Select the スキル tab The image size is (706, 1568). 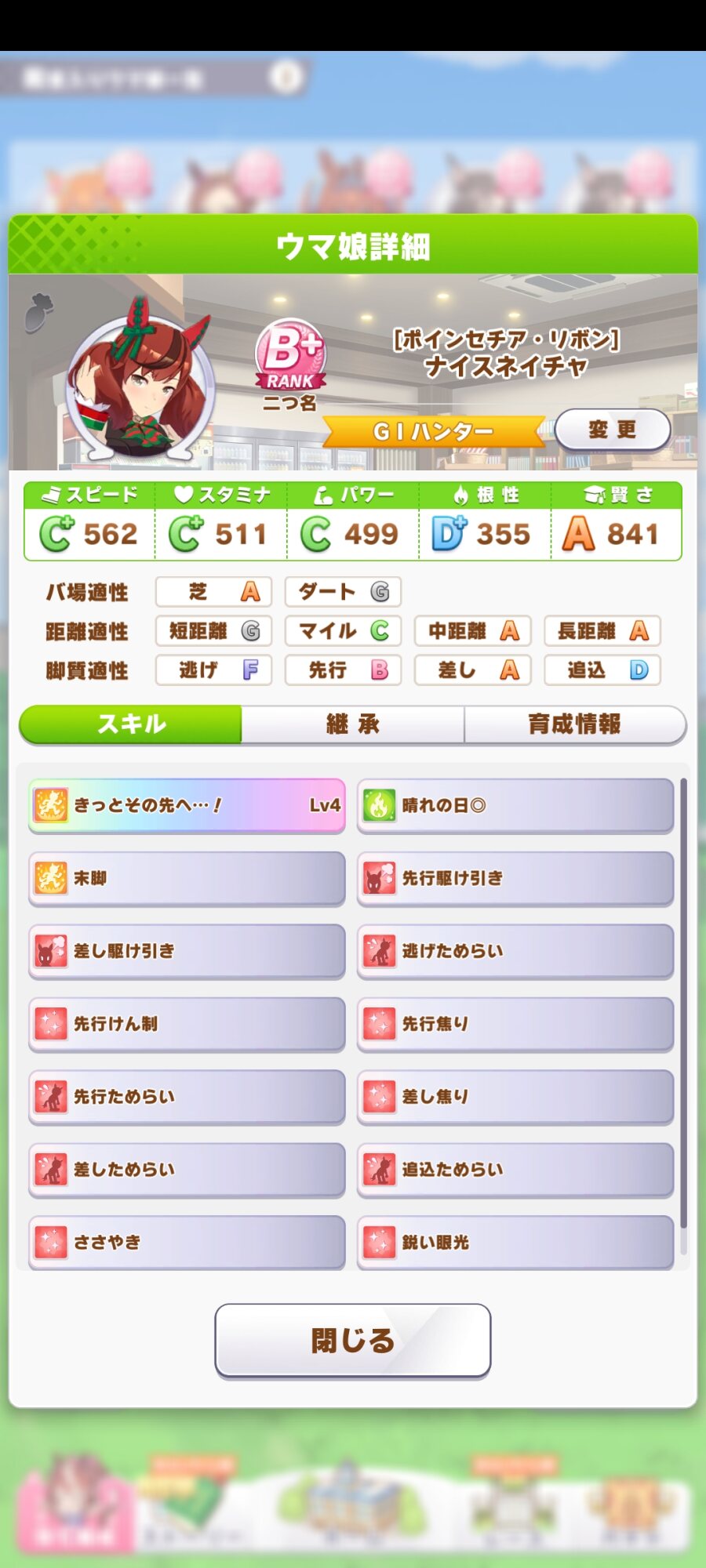click(131, 724)
